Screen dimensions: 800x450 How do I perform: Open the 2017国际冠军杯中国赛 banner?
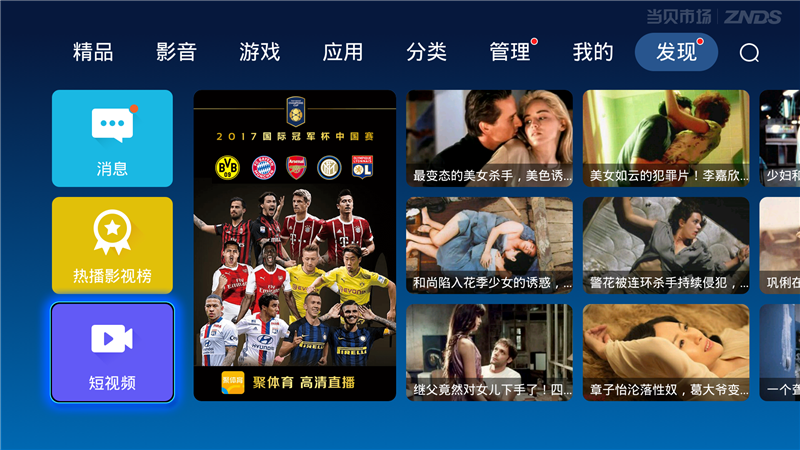[295, 246]
